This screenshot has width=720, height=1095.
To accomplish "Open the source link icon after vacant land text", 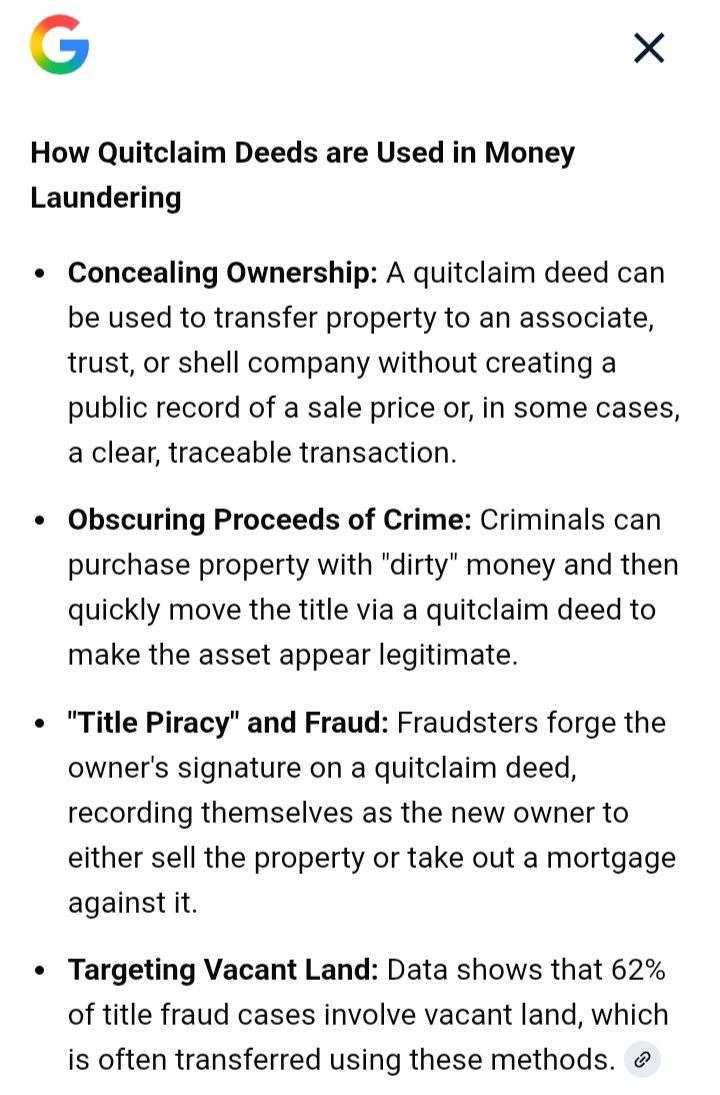I will (642, 1059).
